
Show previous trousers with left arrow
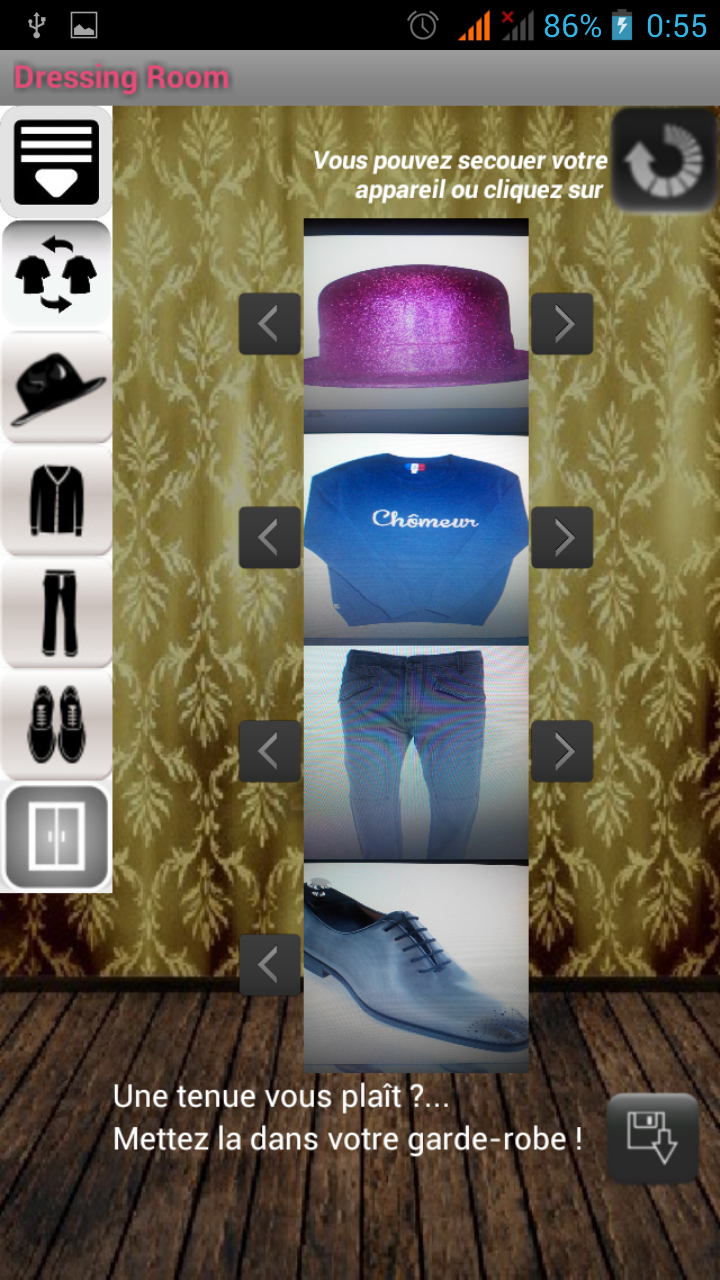269,750
